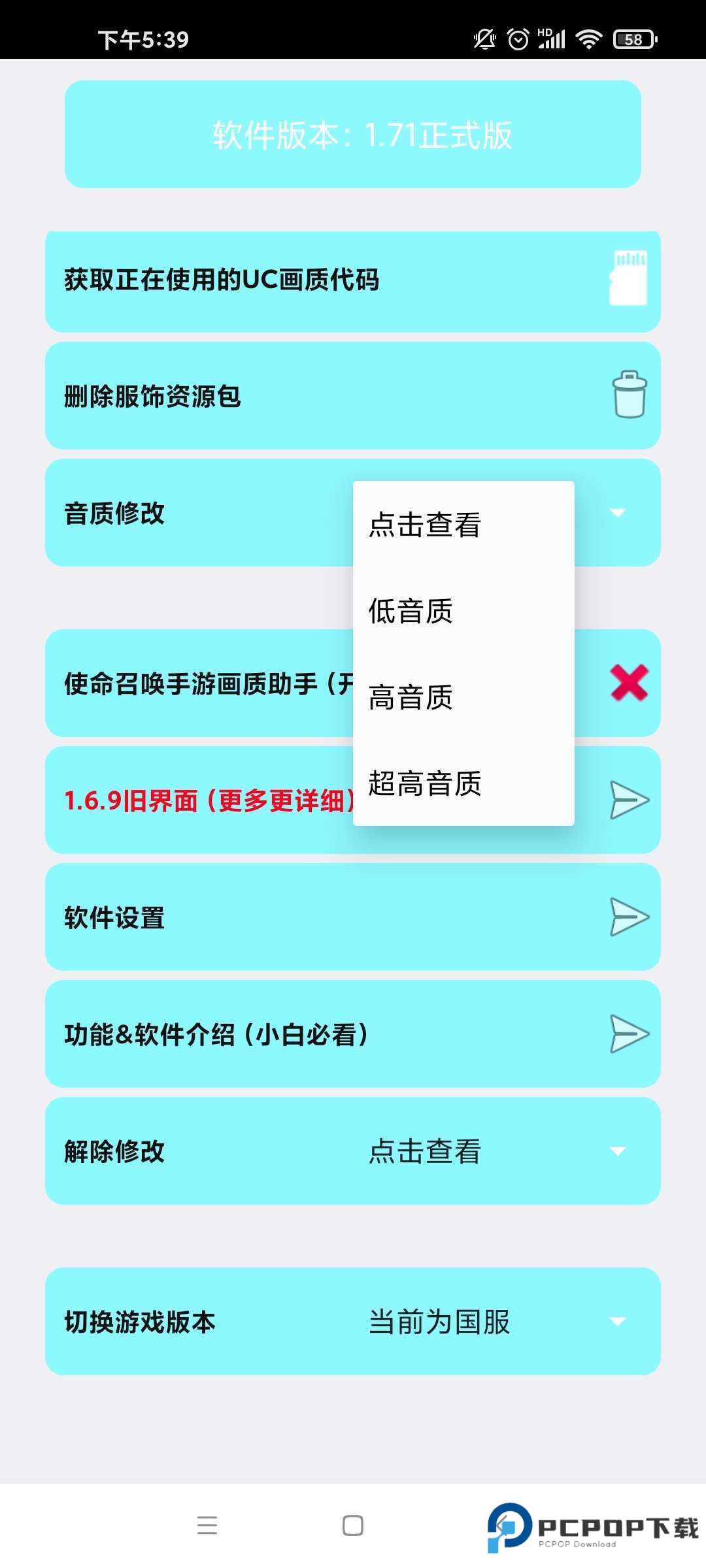Click the 软件版本 1.71正式版 banner
Screen dimensions: 706x1568
[353, 134]
